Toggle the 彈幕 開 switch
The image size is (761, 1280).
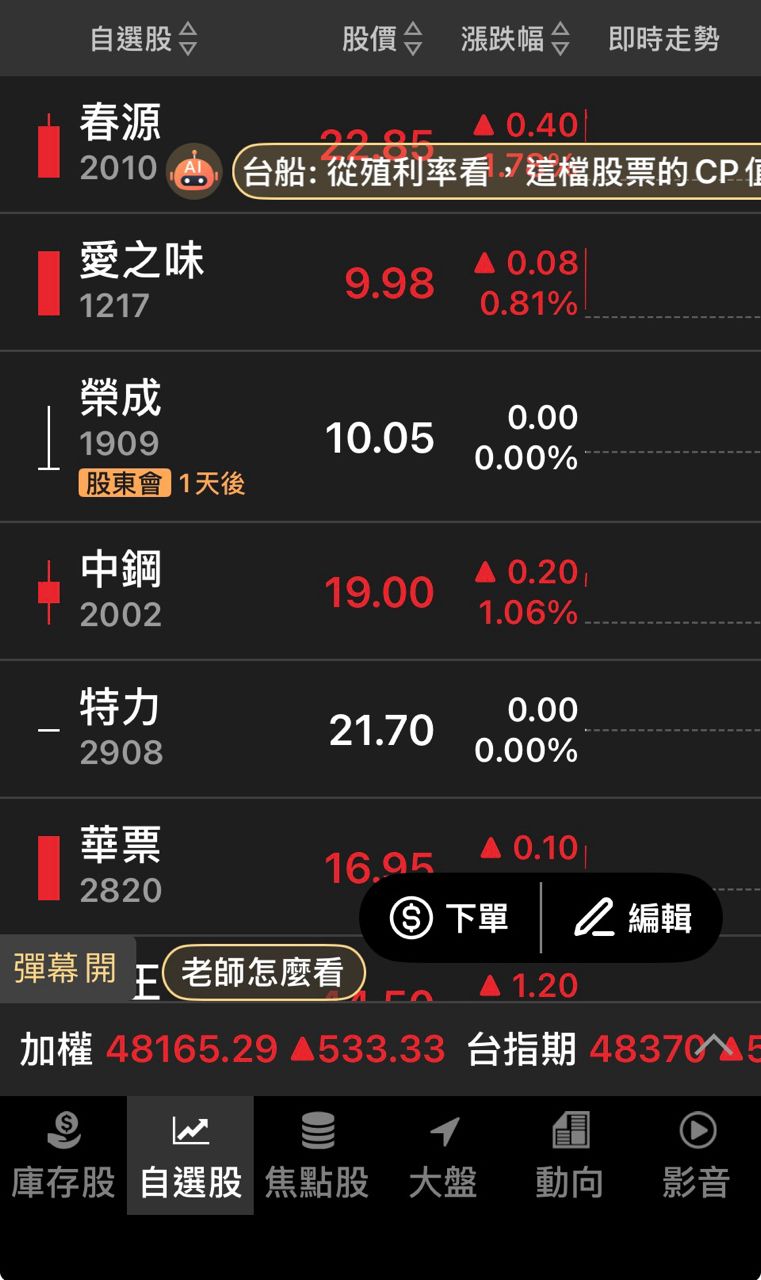(66, 969)
